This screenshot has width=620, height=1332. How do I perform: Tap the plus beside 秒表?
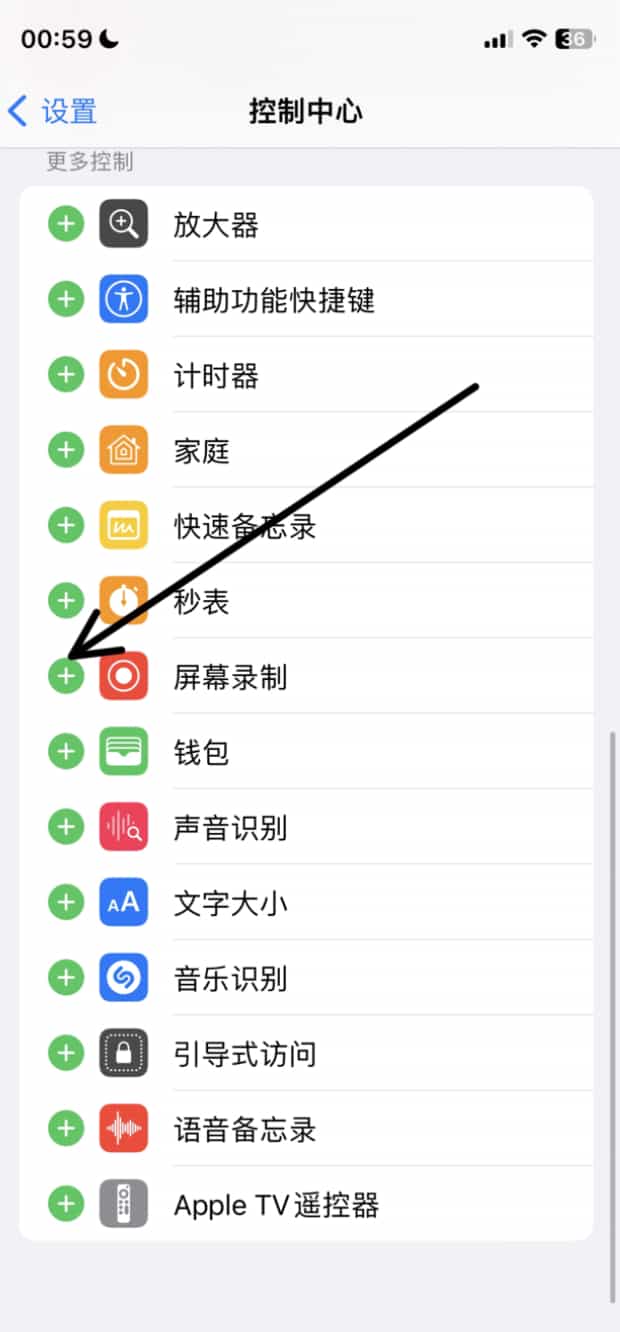pos(66,601)
